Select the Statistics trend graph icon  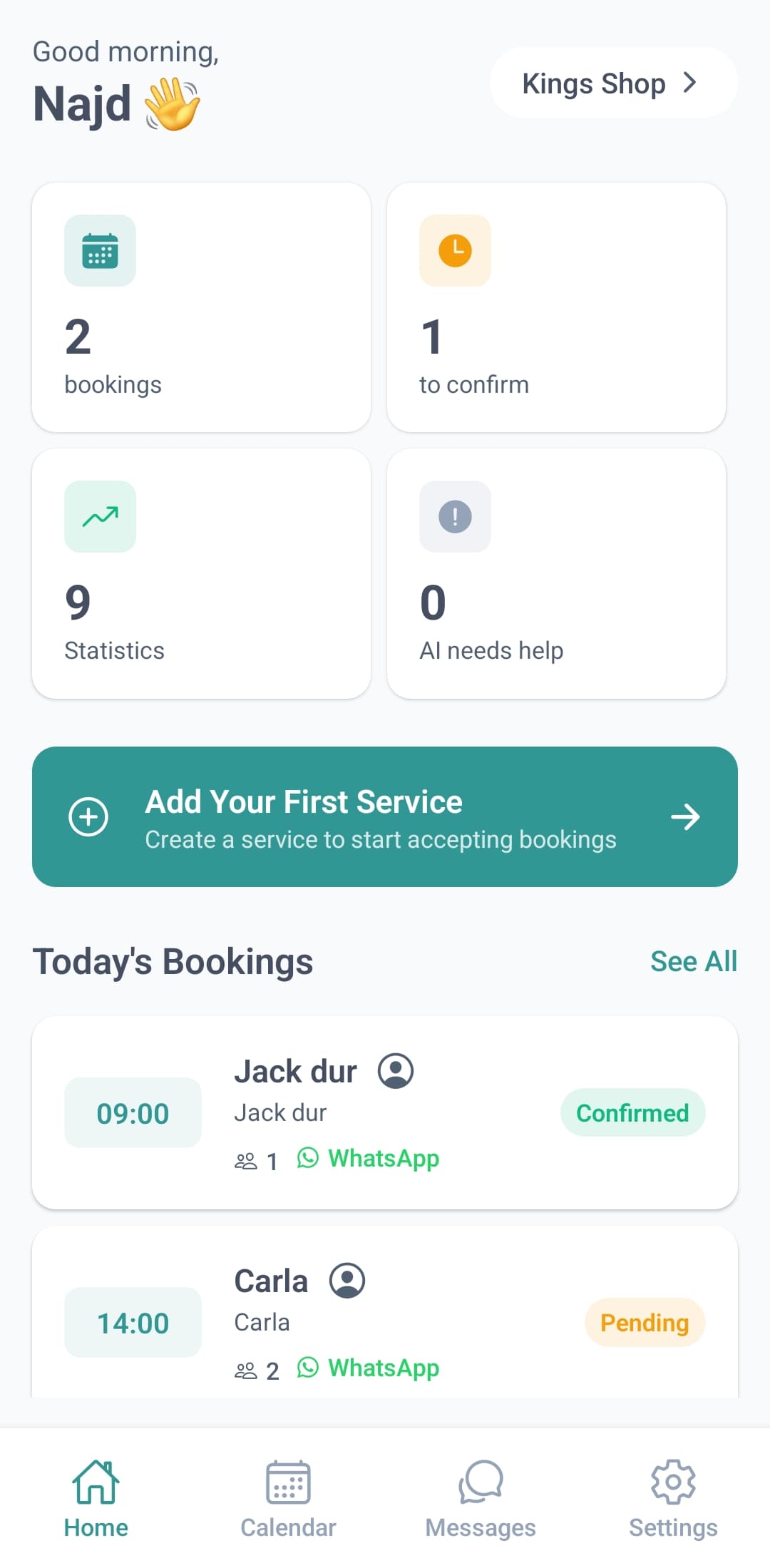100,516
